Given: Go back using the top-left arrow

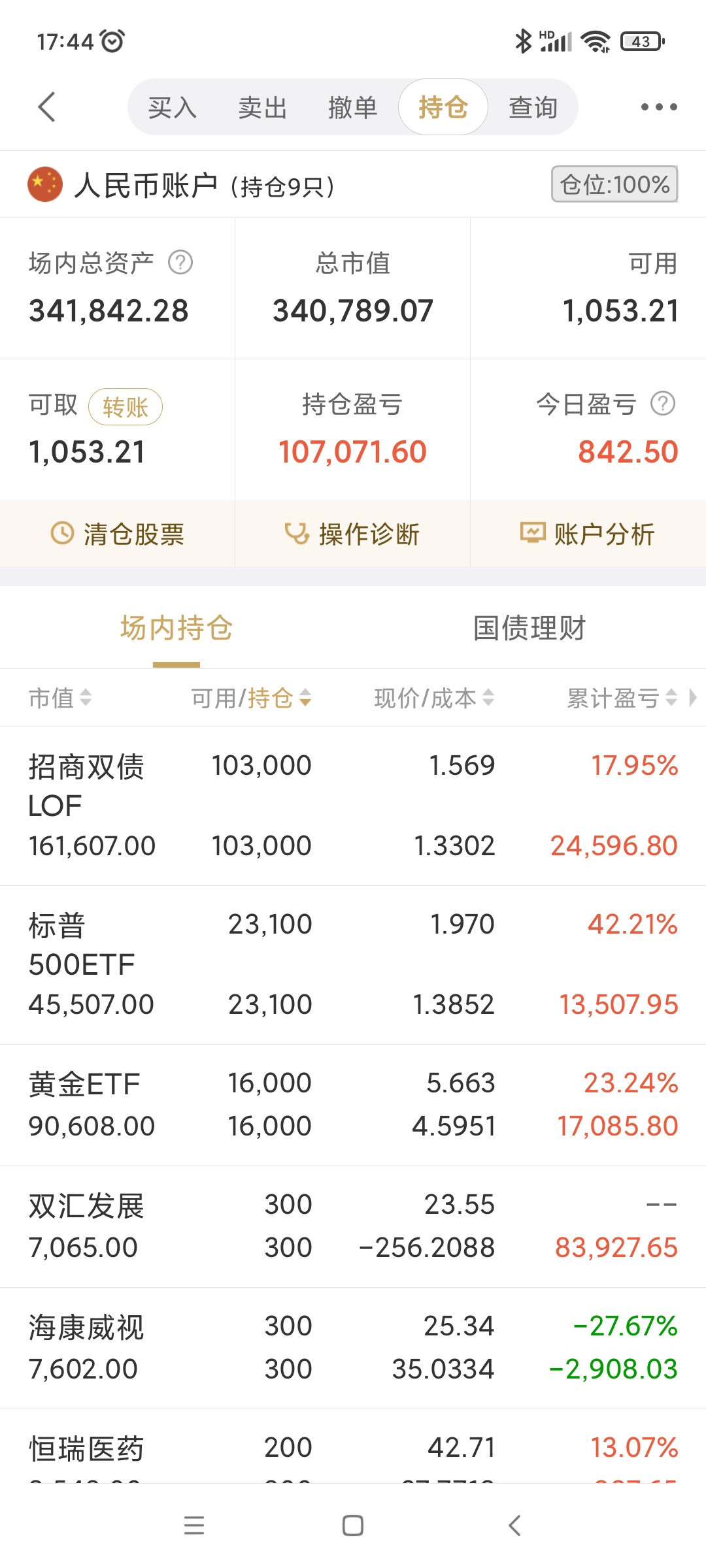Looking at the screenshot, I should (x=46, y=107).
